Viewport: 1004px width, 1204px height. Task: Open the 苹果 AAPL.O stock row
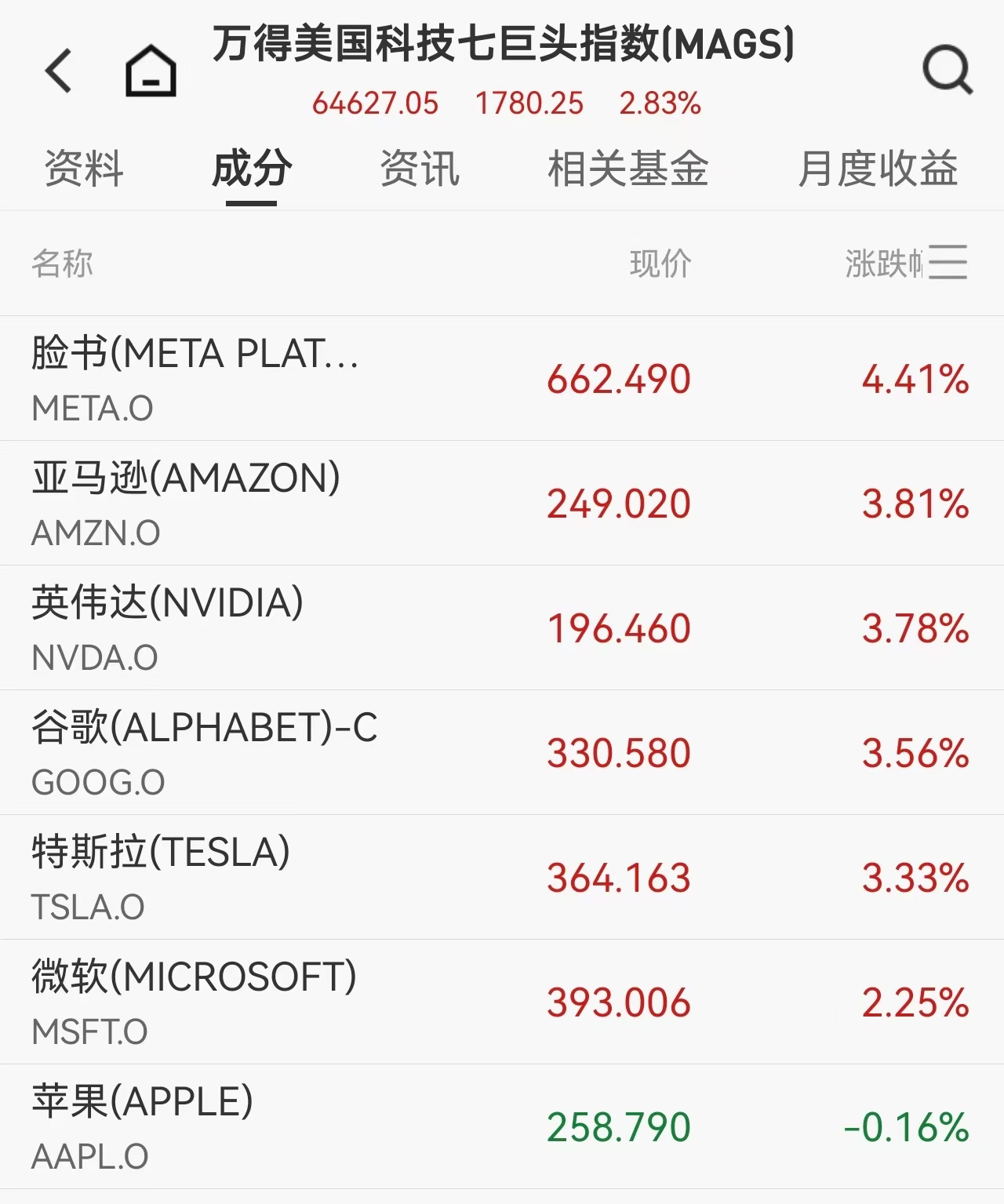(502, 1127)
